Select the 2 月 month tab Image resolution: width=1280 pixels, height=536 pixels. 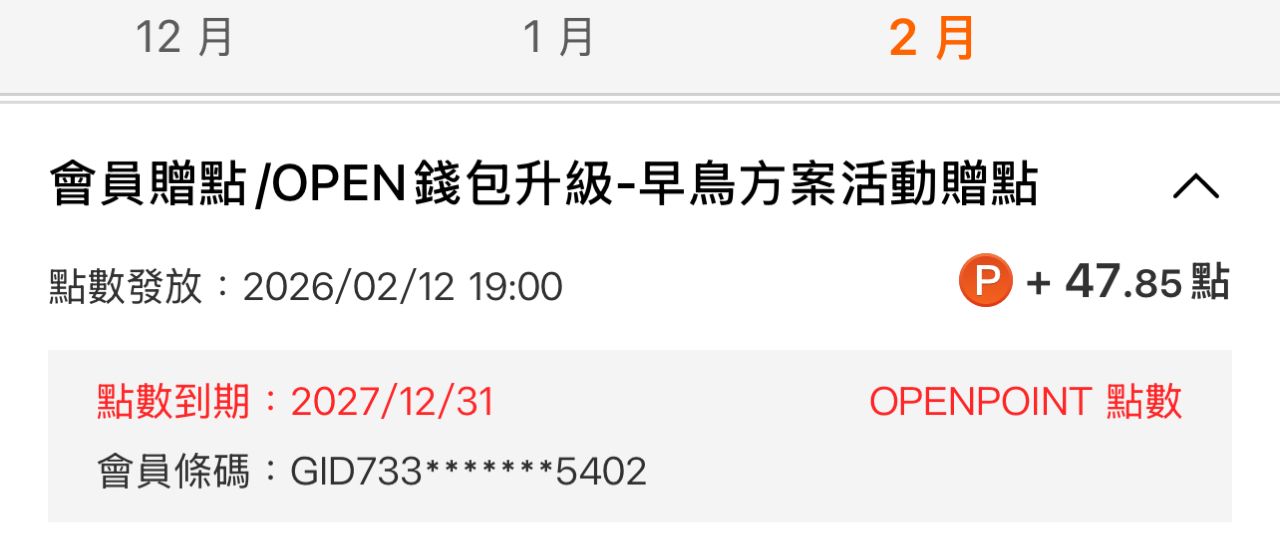(x=932, y=39)
